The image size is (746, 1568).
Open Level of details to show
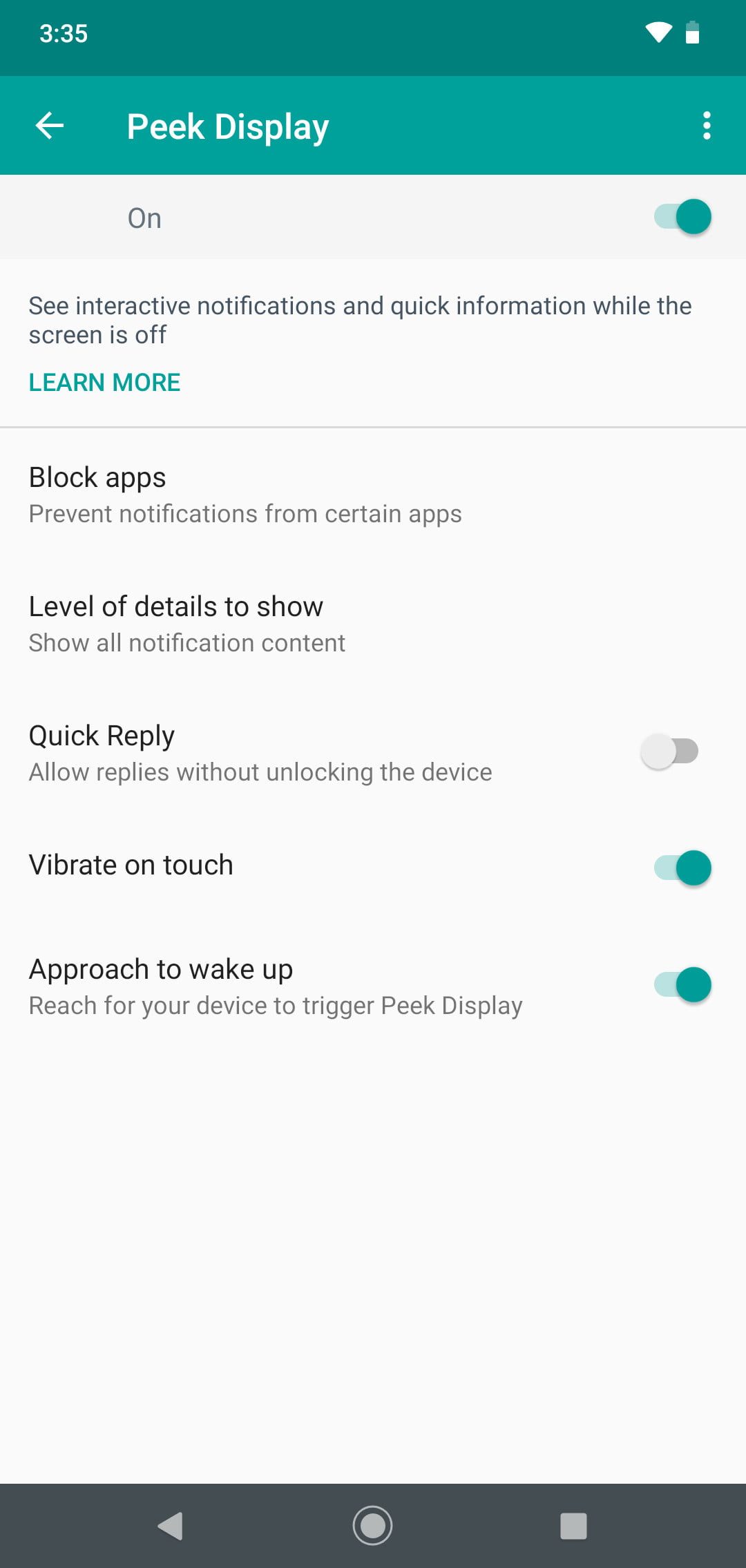tap(186, 623)
